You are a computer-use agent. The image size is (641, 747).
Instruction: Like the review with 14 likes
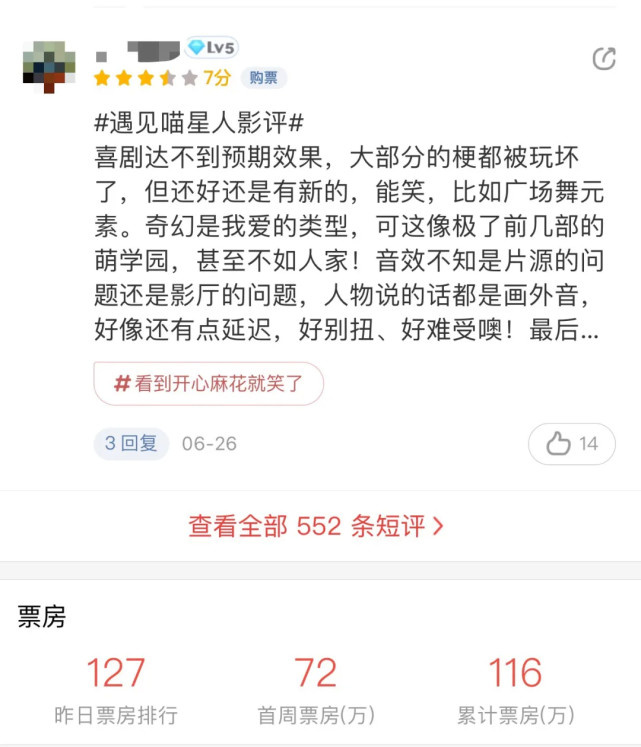click(x=571, y=444)
